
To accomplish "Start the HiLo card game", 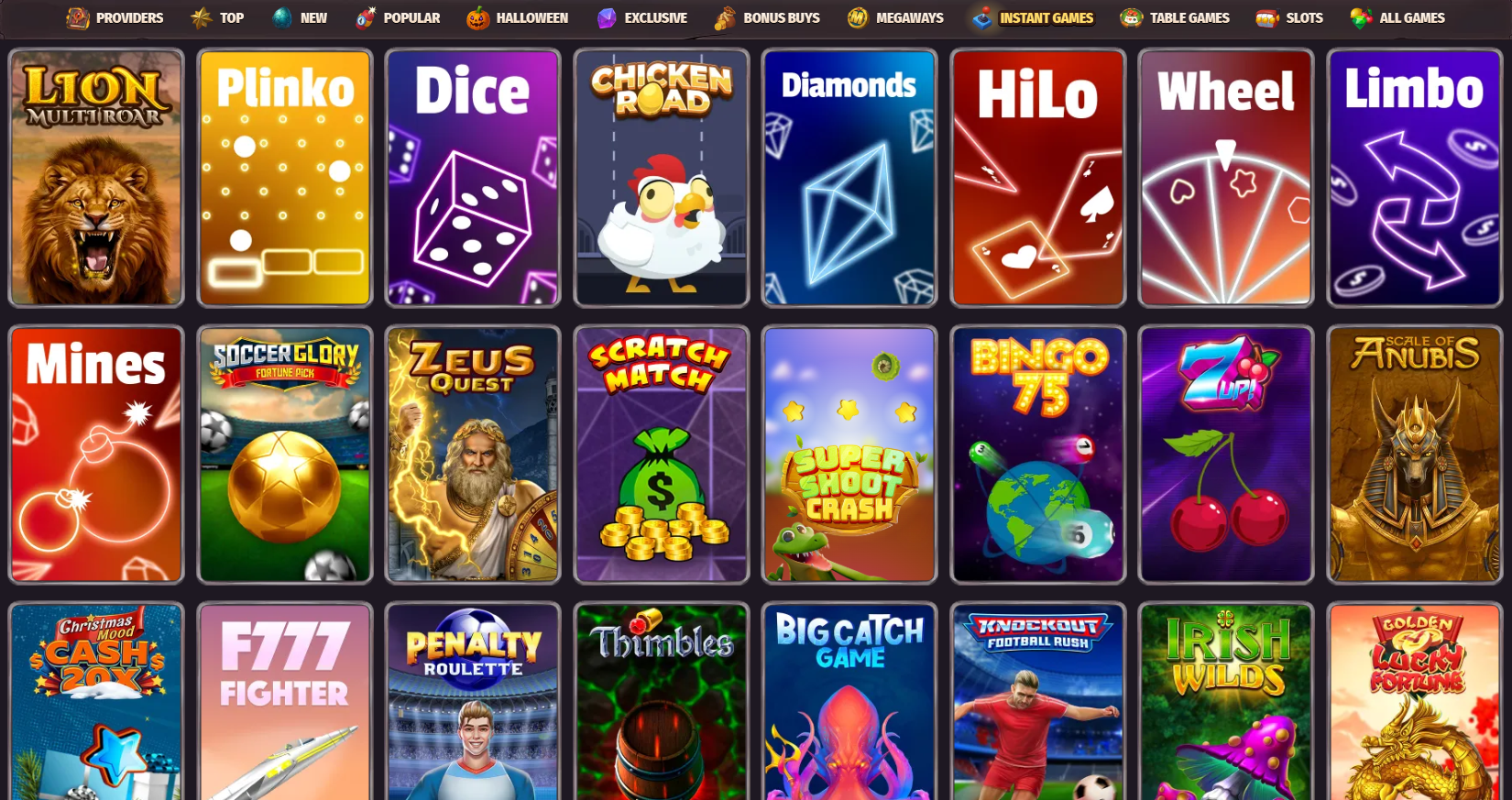I will (1038, 178).
